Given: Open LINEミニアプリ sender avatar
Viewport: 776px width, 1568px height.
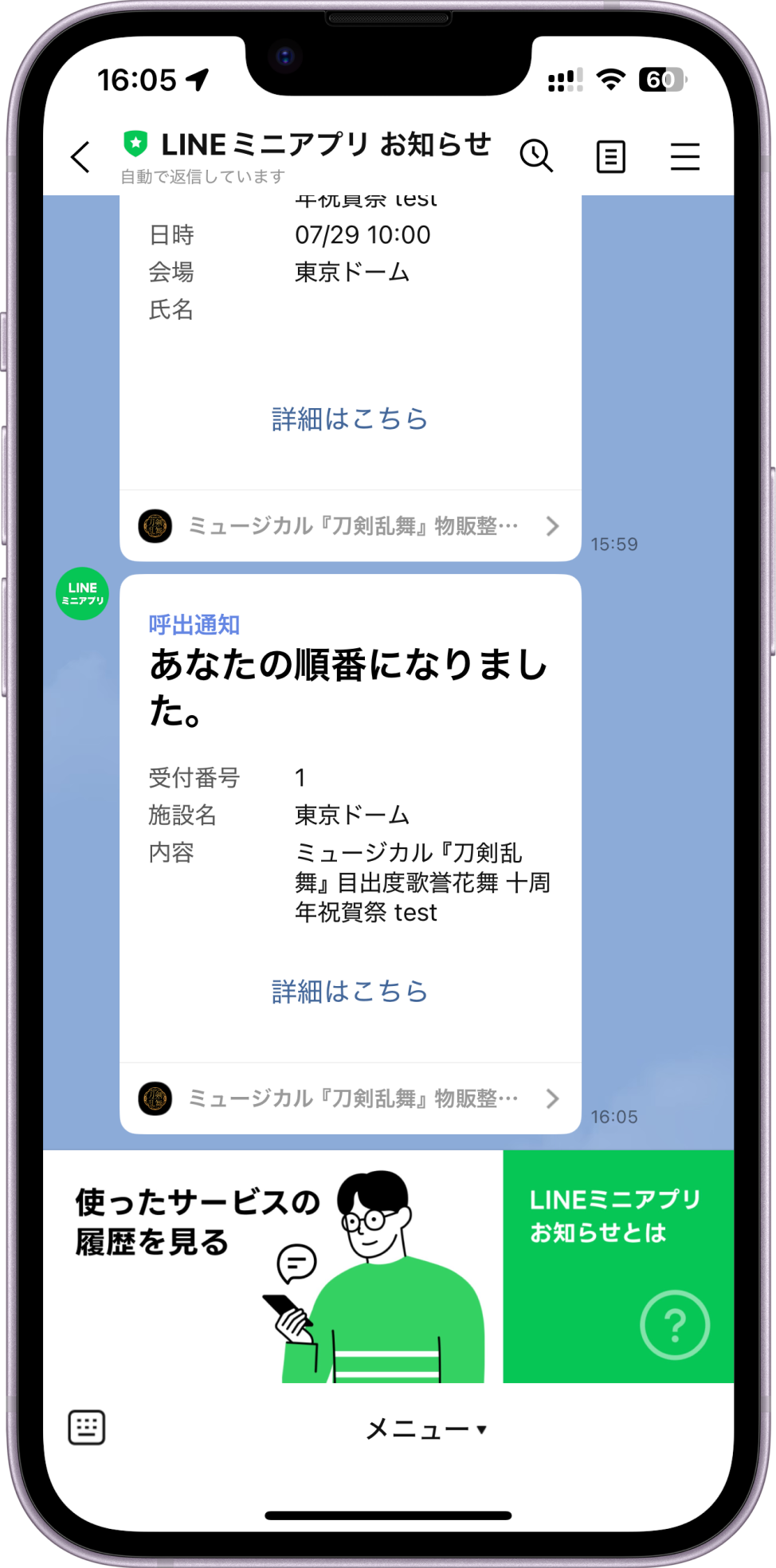Looking at the screenshot, I should coord(82,594).
